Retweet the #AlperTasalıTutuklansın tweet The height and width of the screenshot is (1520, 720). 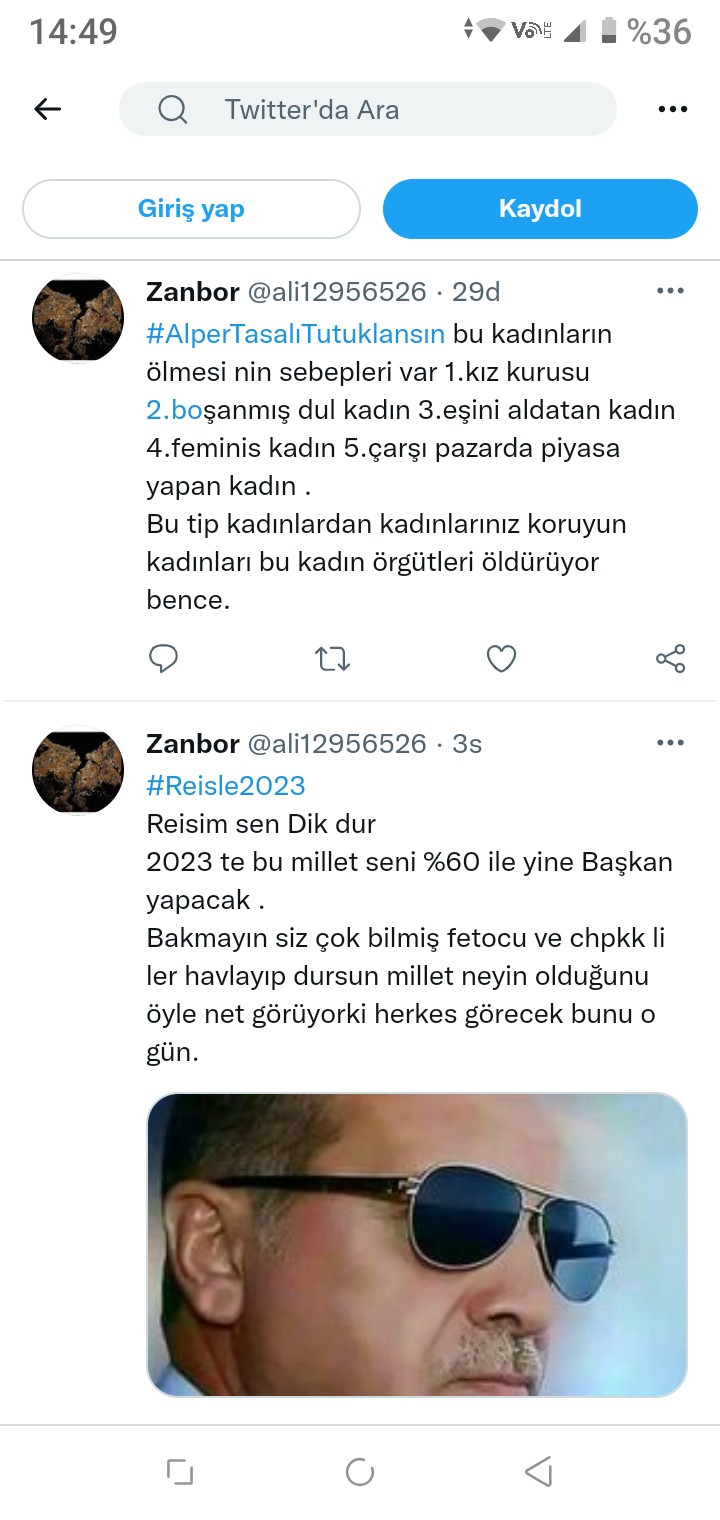[332, 658]
